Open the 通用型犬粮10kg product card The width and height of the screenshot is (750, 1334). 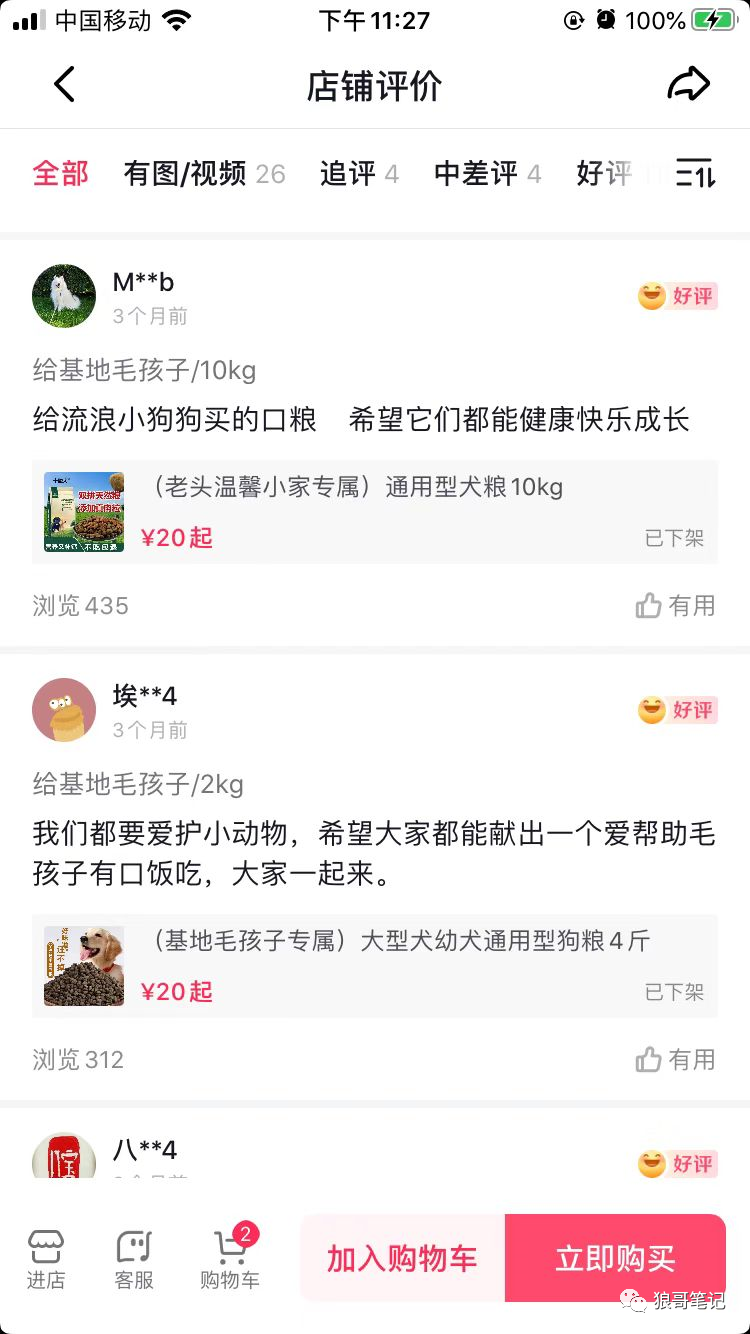pyautogui.click(x=375, y=512)
